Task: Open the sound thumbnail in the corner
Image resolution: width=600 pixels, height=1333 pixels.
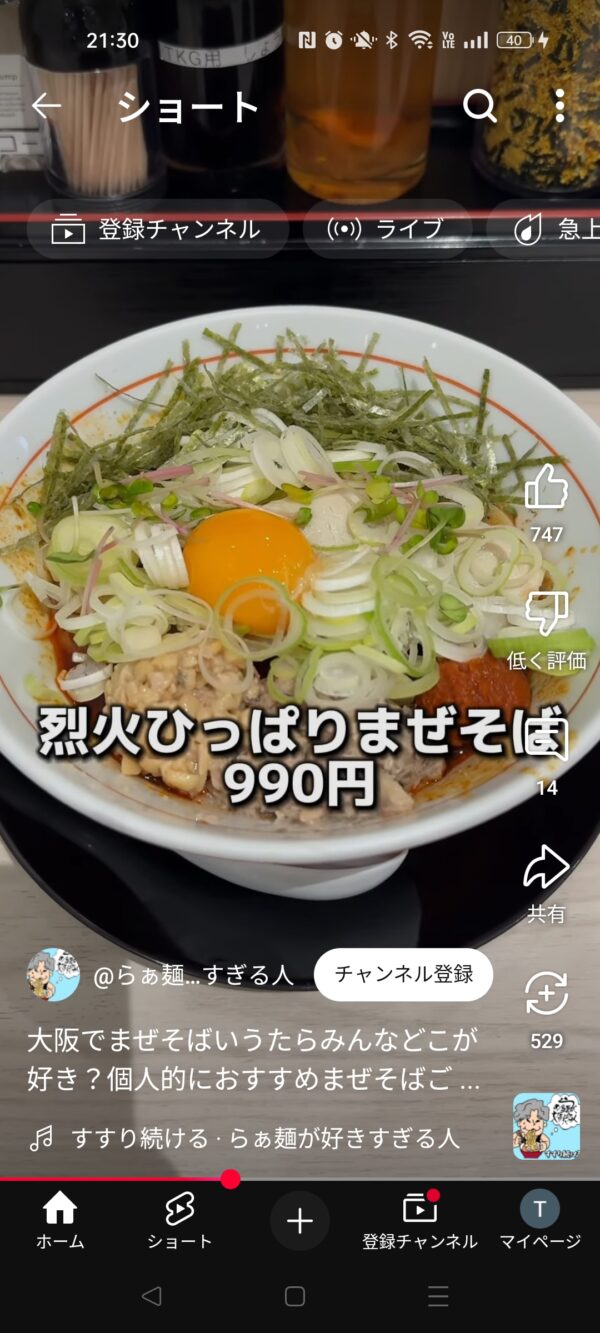Action: [x=546, y=1126]
